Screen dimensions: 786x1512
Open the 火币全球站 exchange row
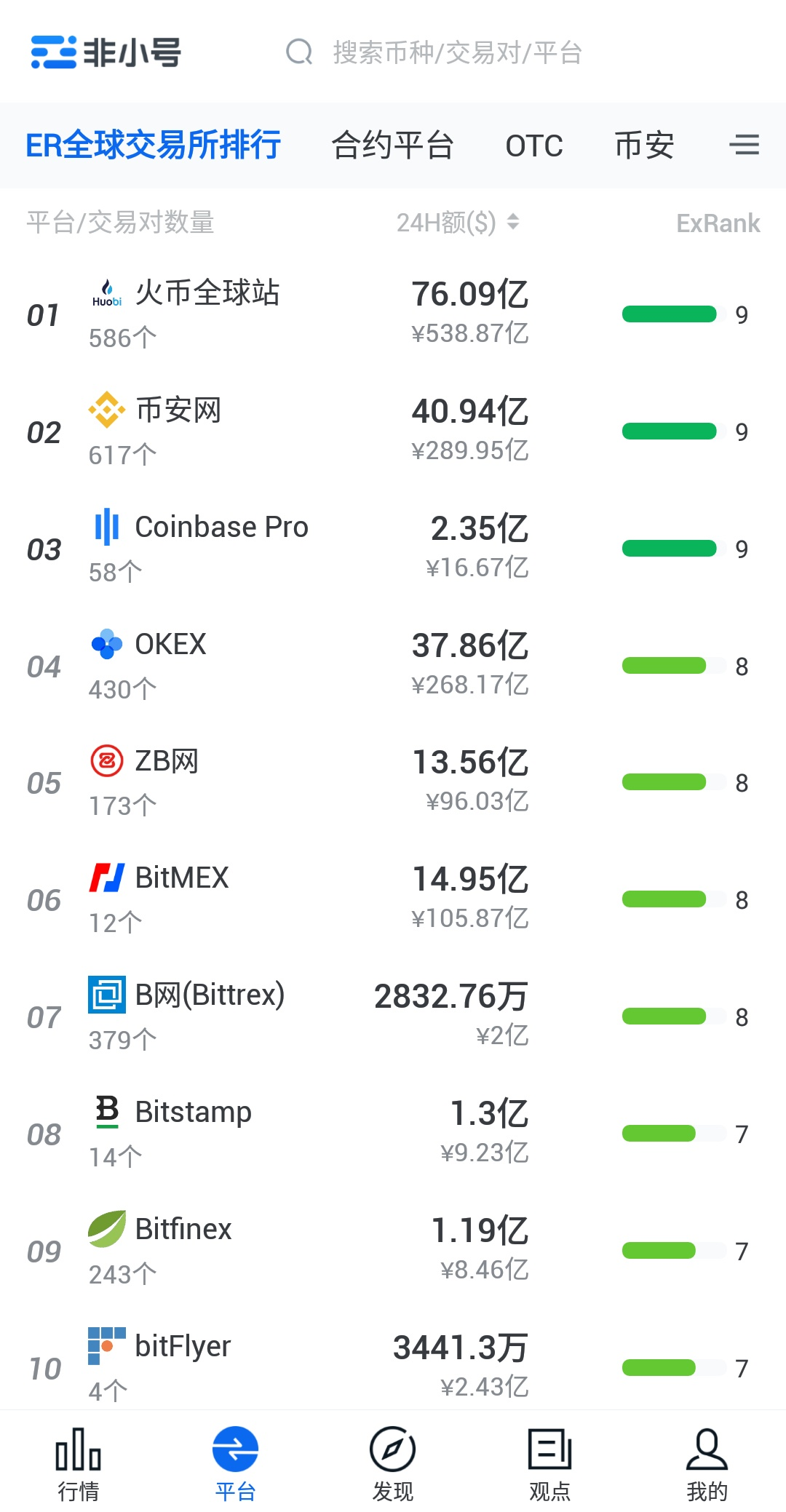[393, 314]
